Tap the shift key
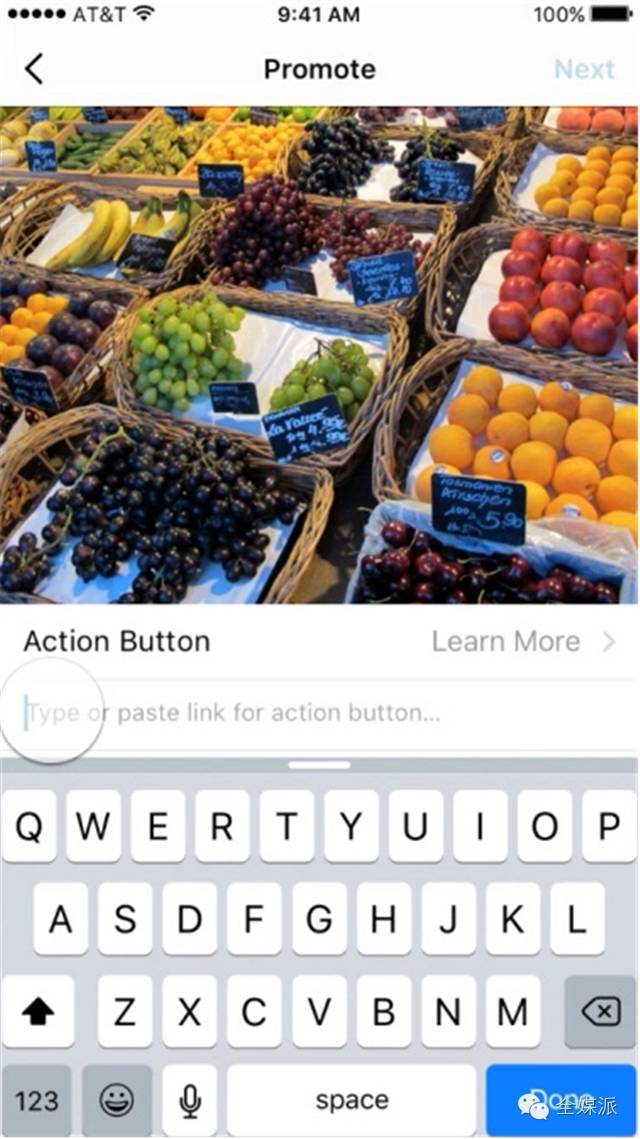The width and height of the screenshot is (640, 1139). click(39, 1011)
